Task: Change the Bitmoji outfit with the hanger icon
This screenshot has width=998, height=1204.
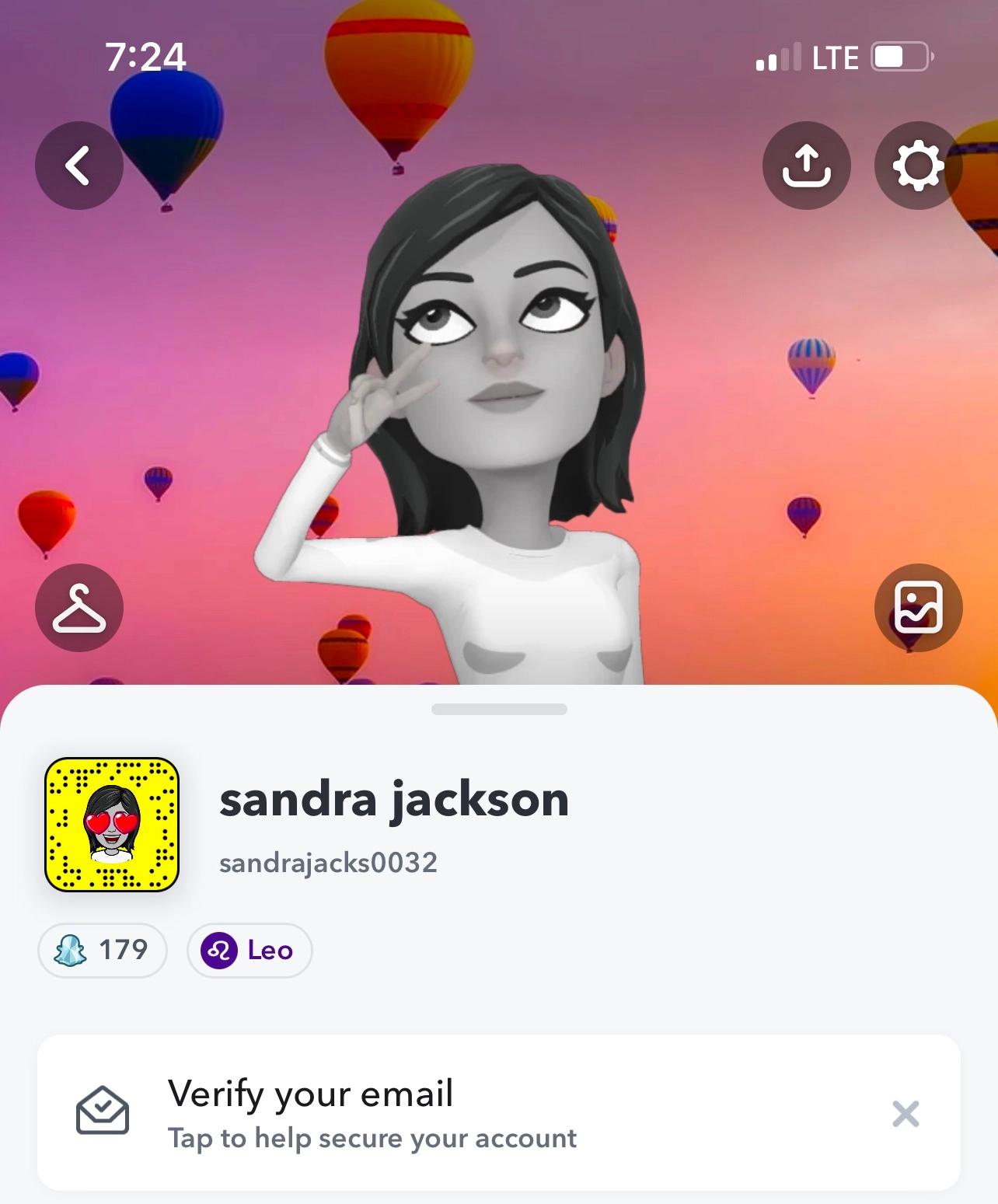Action: (79, 608)
